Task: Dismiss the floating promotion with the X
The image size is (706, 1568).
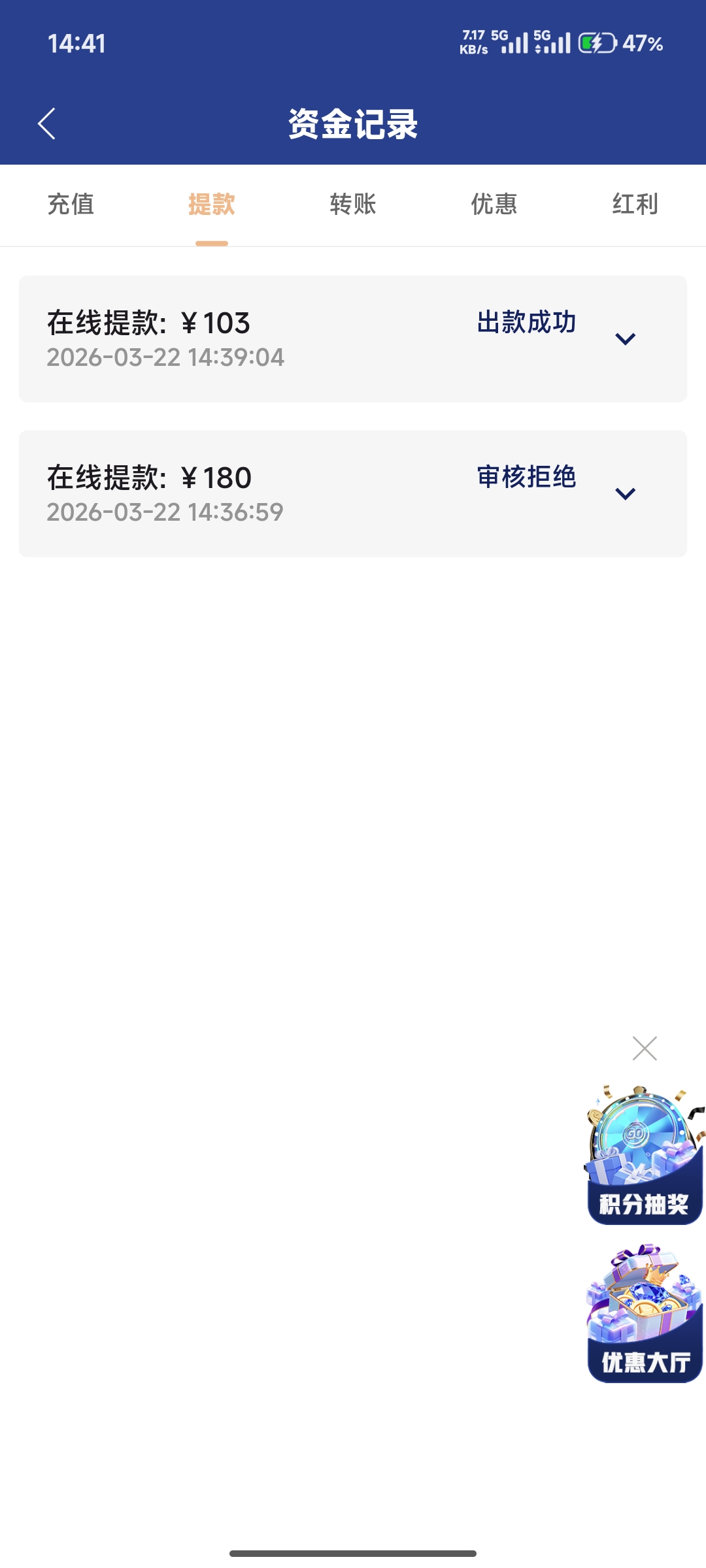Action: click(645, 1048)
